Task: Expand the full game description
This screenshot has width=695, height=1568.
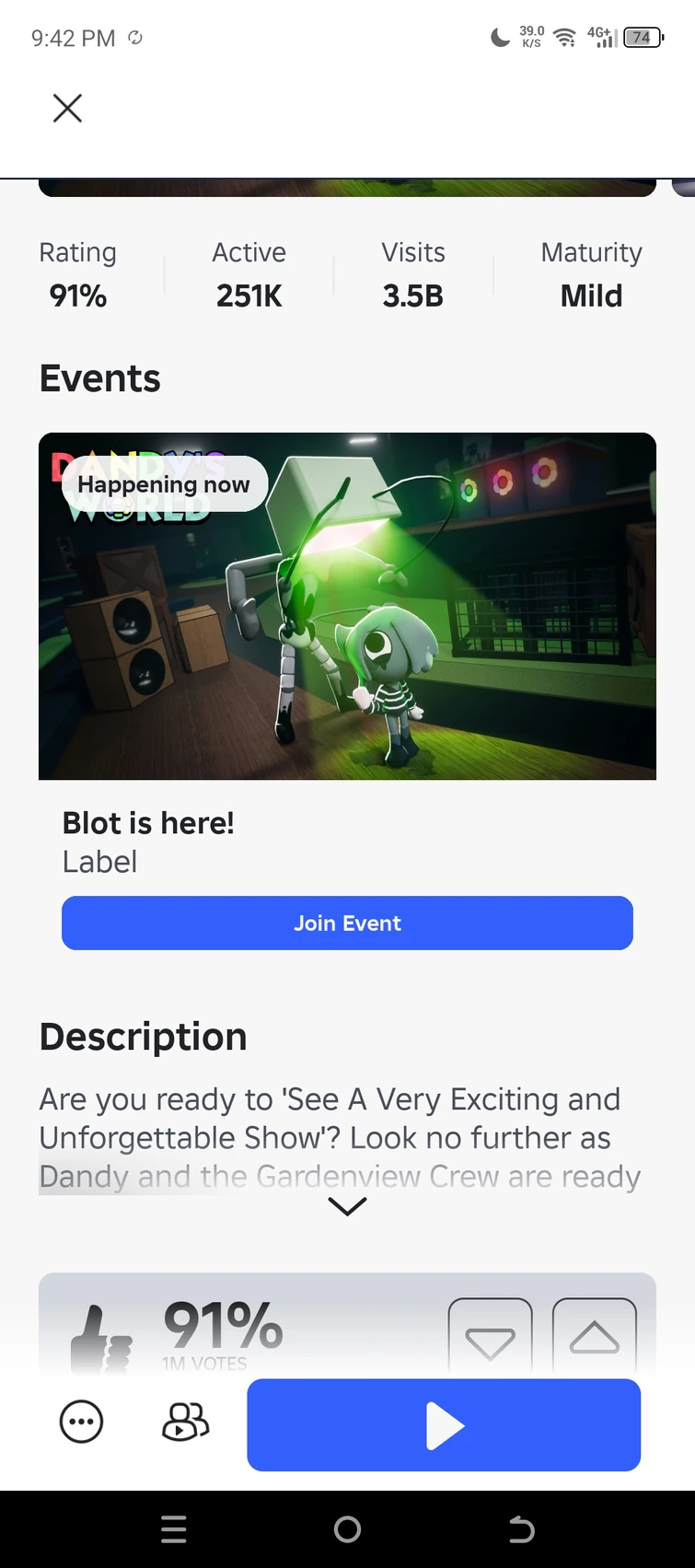Action: (x=347, y=1206)
